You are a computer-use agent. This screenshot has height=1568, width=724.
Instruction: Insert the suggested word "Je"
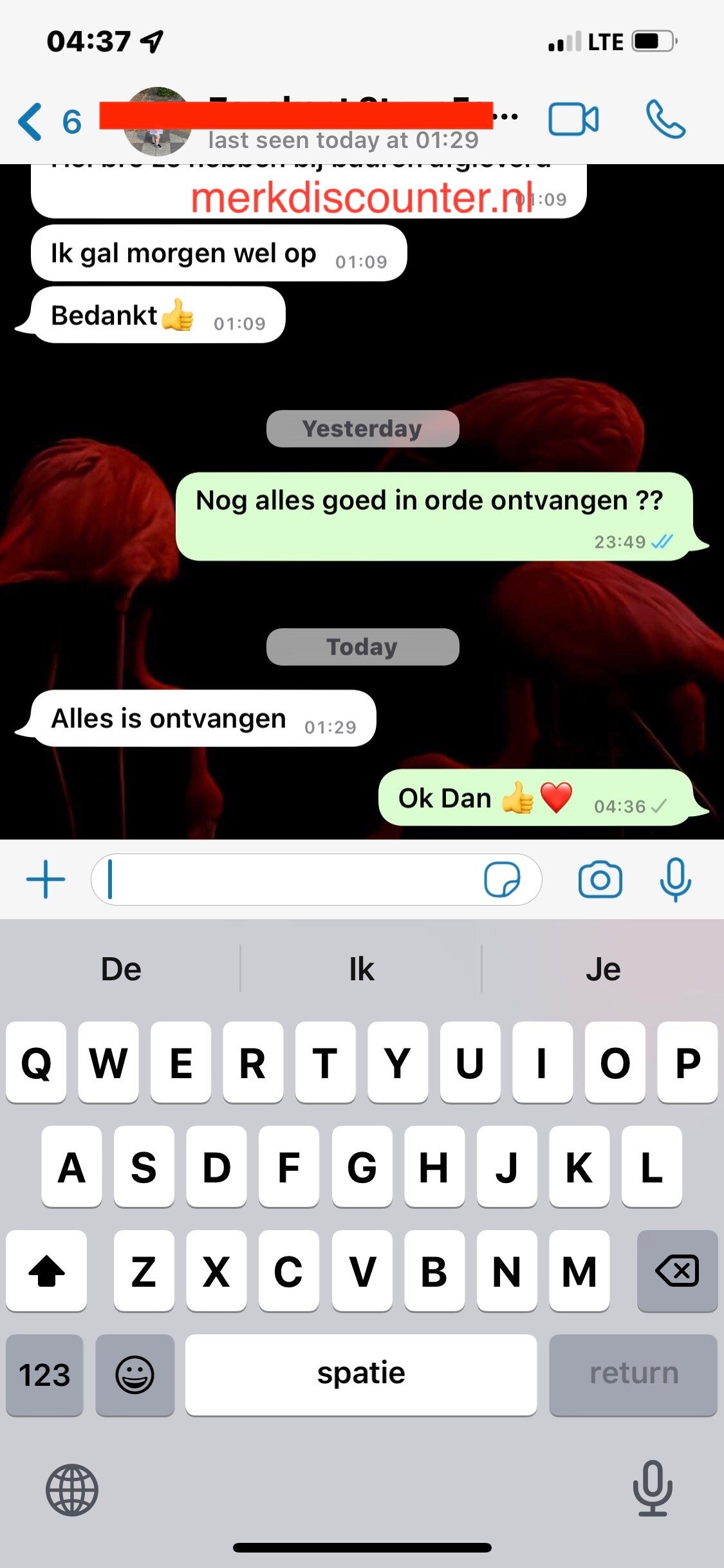click(603, 969)
